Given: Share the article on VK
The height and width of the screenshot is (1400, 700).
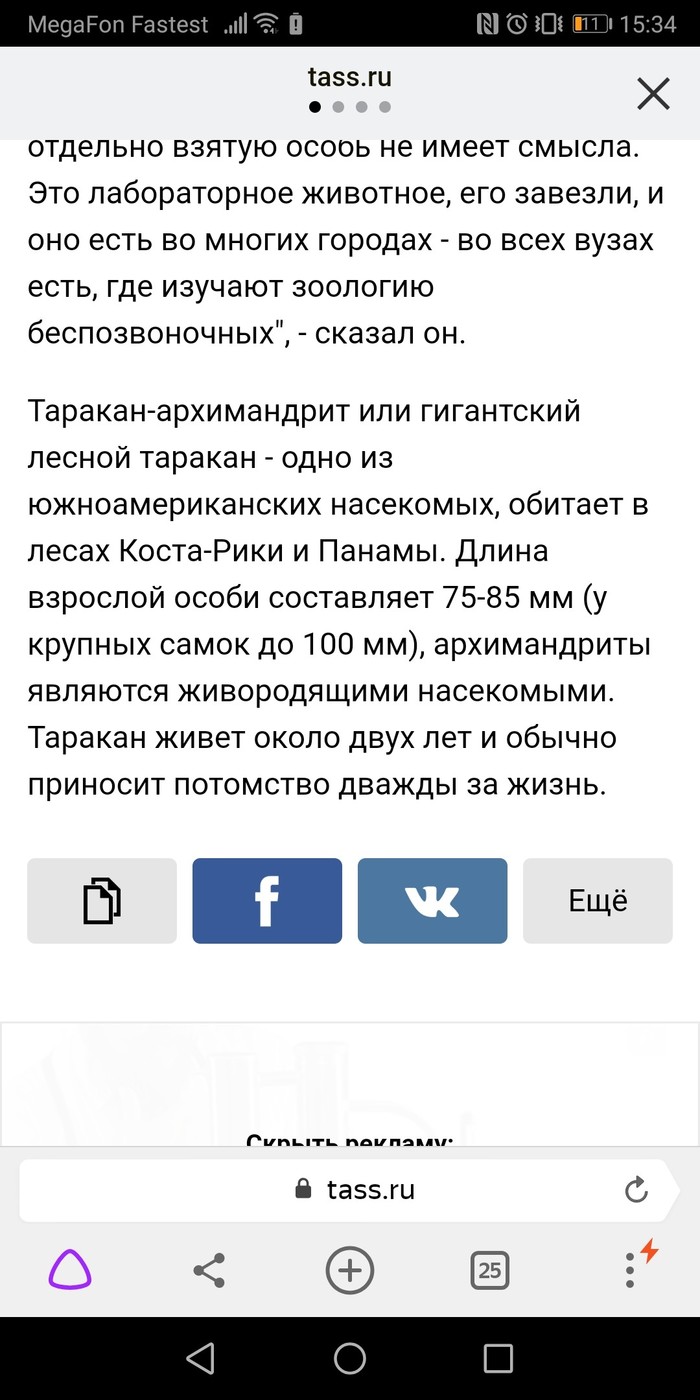Looking at the screenshot, I should (x=432, y=900).
